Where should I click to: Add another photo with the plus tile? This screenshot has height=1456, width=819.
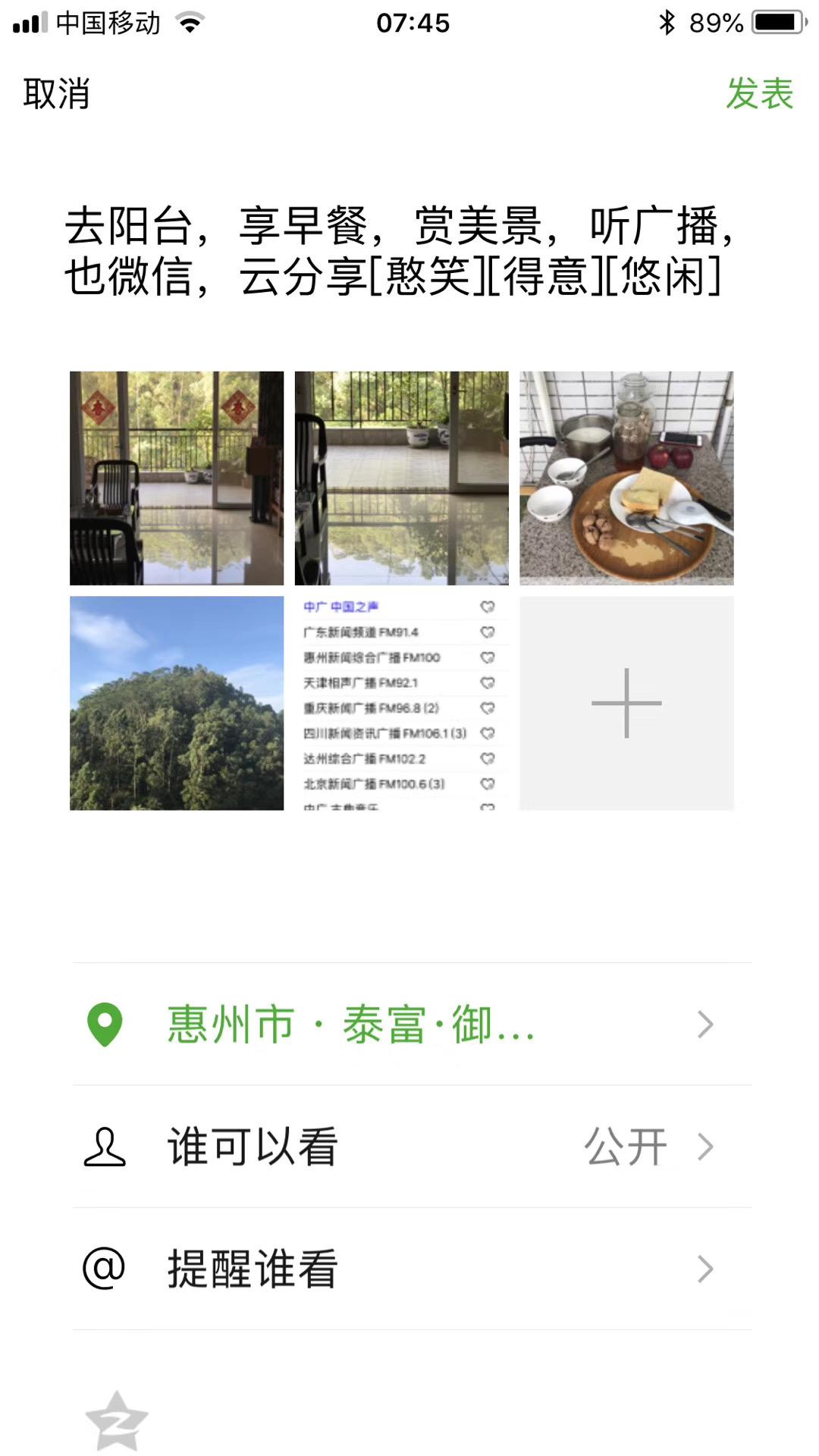coord(626,703)
